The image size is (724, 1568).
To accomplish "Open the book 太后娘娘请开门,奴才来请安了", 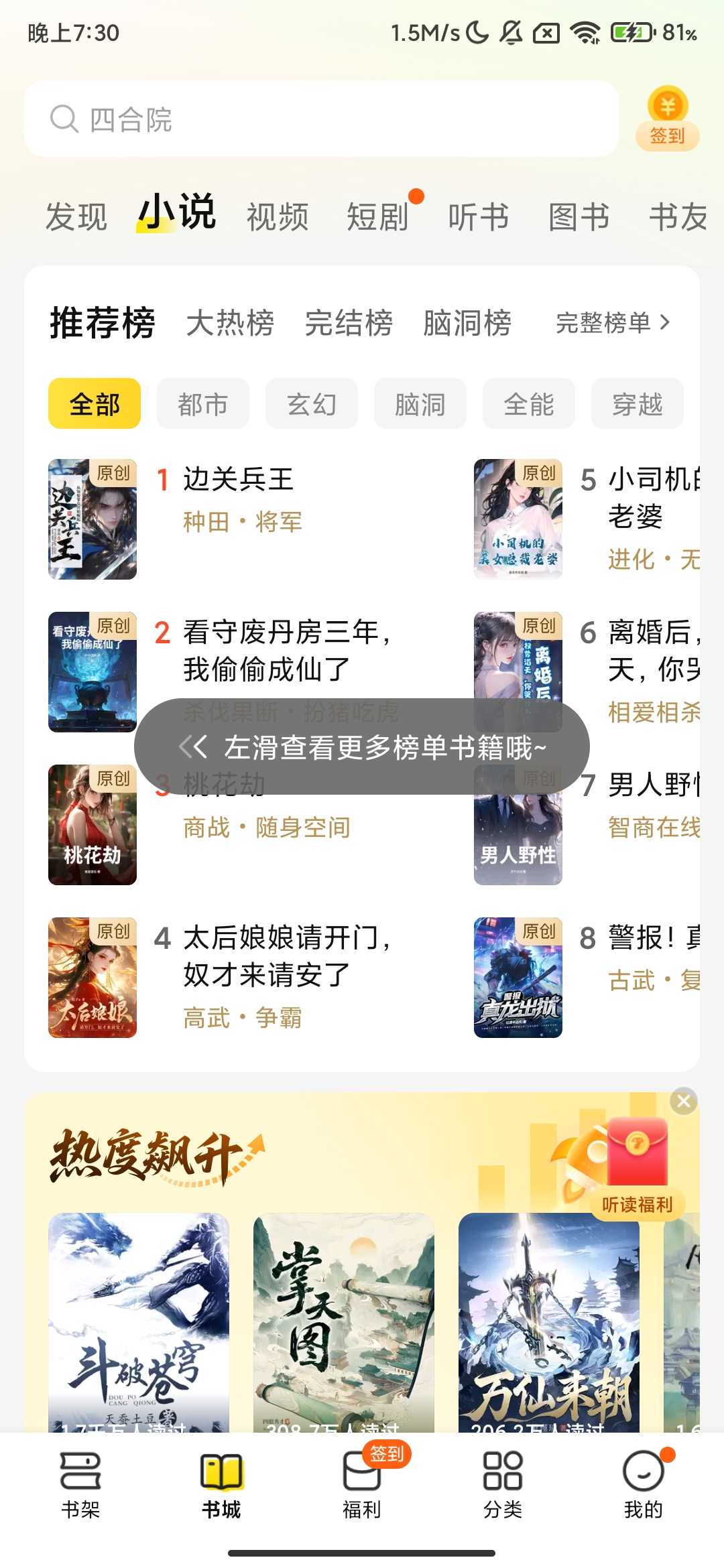I will tap(286, 956).
